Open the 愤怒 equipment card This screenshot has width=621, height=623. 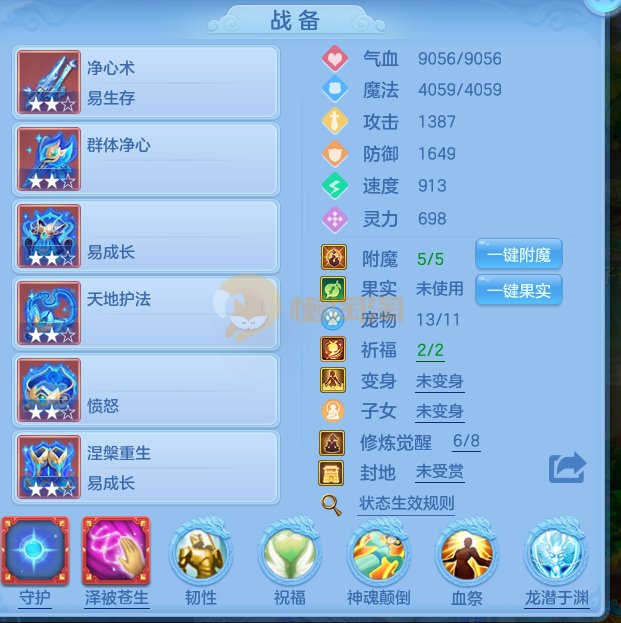[x=147, y=390]
